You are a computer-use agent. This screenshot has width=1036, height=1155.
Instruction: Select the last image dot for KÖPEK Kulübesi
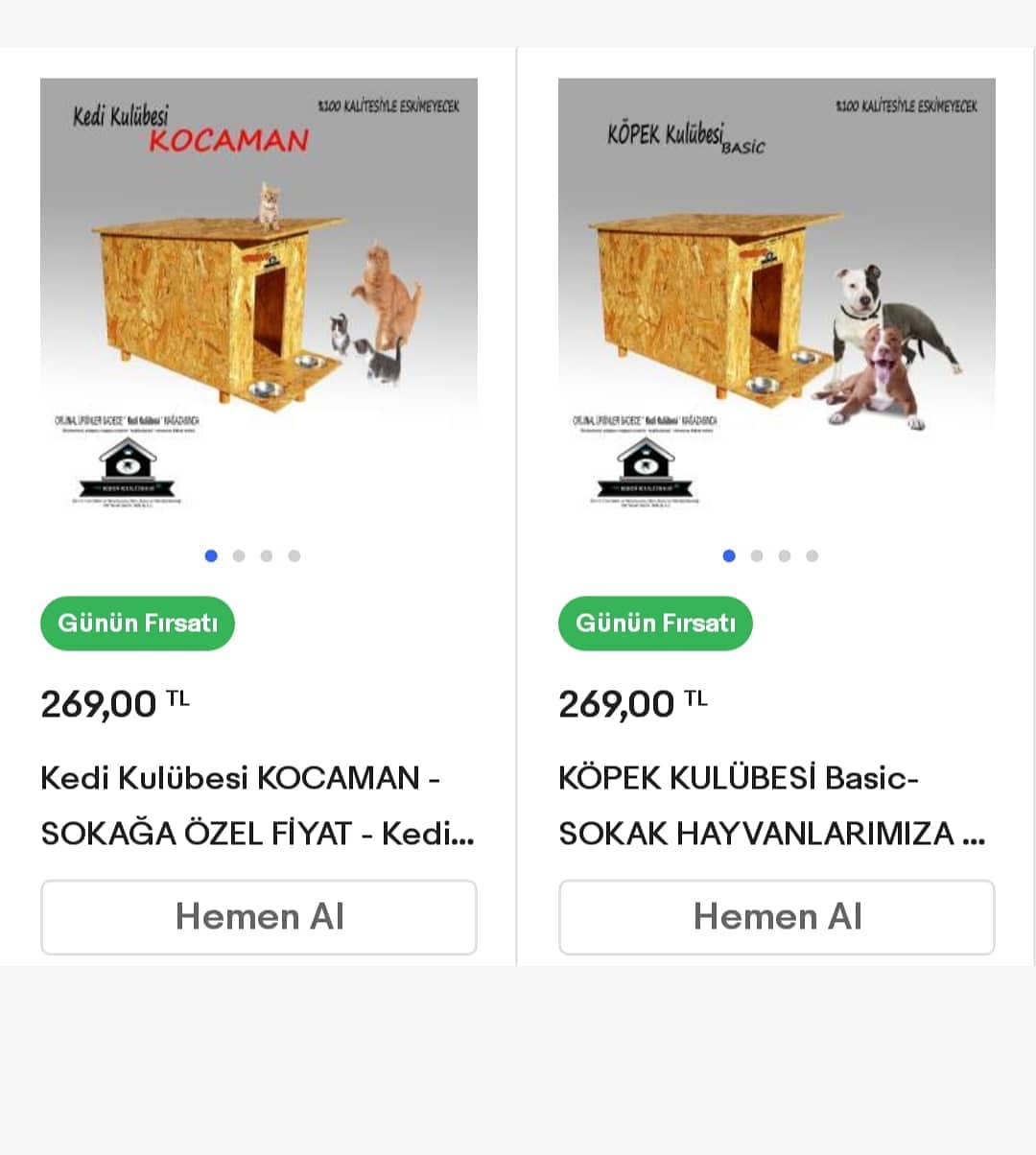(x=812, y=555)
